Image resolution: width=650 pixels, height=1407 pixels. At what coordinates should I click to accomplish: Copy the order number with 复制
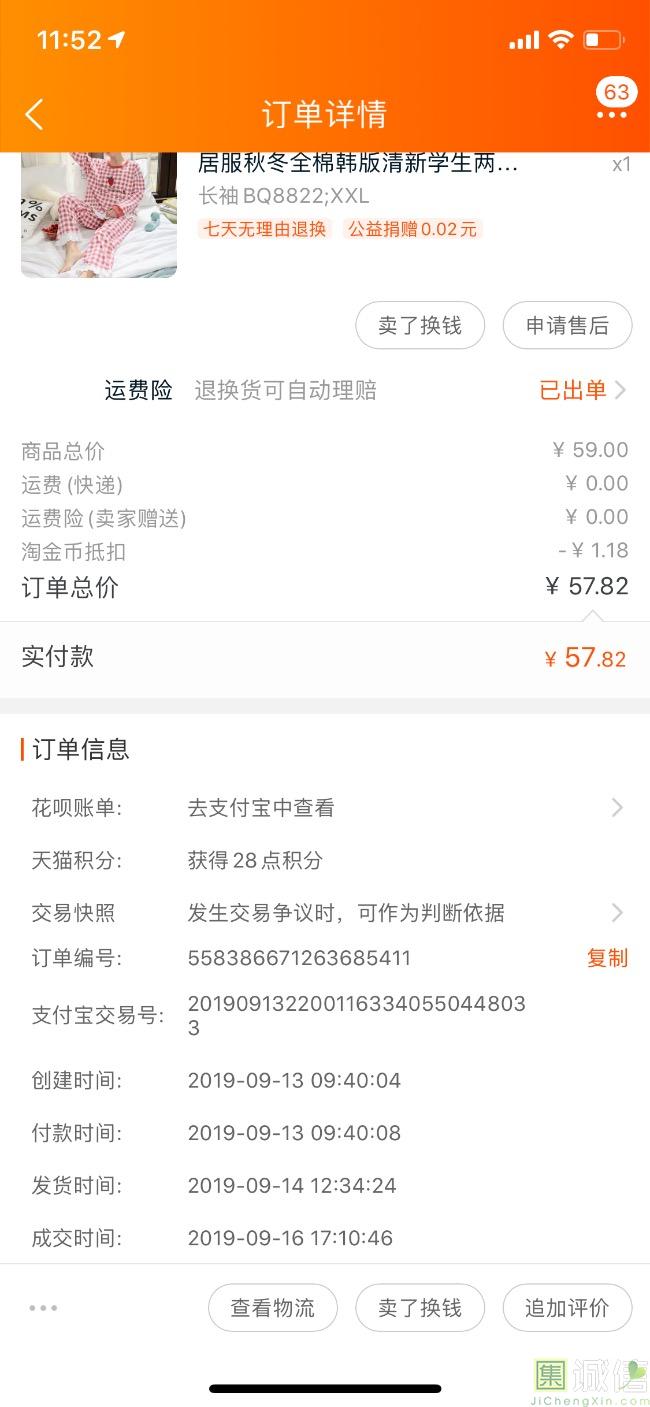(x=607, y=958)
